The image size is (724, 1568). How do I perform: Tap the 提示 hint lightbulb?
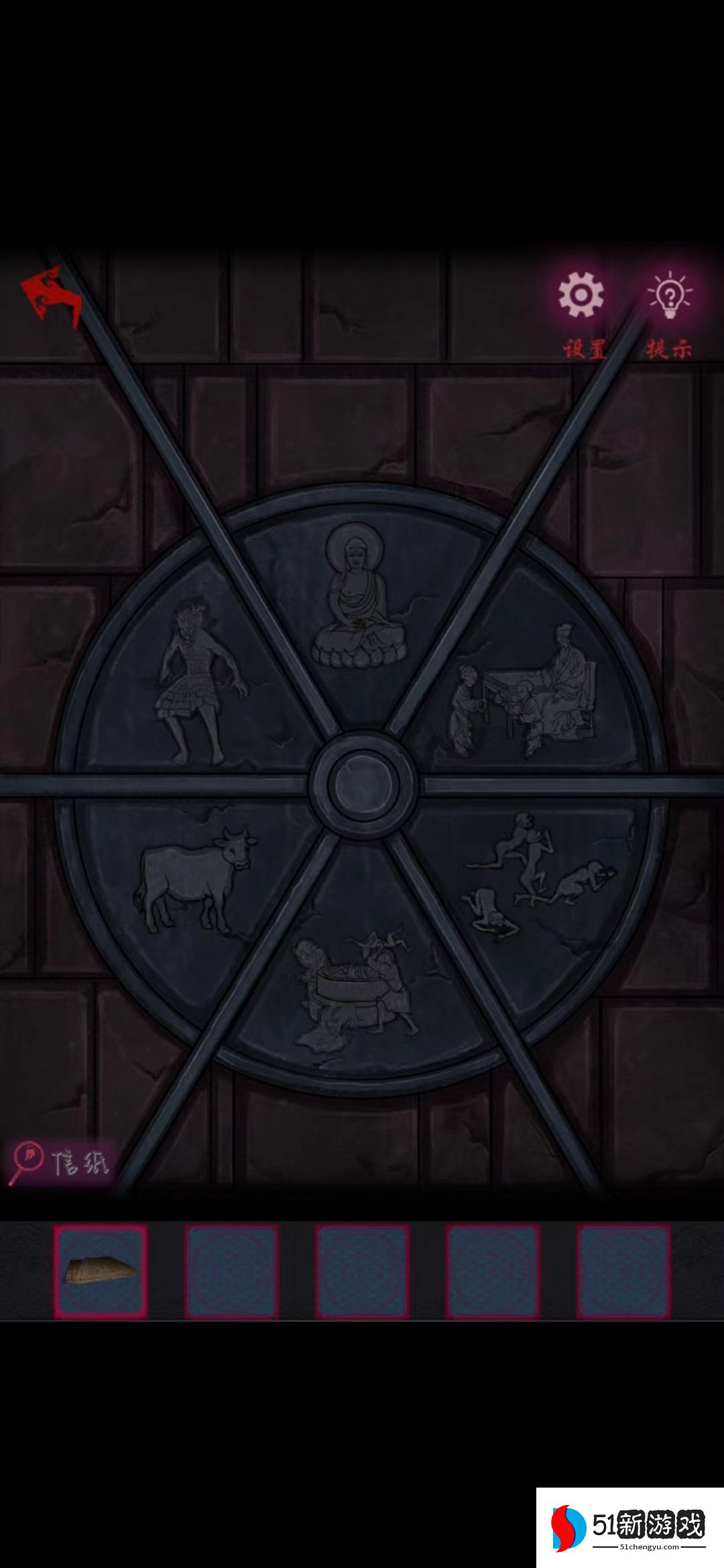click(670, 296)
